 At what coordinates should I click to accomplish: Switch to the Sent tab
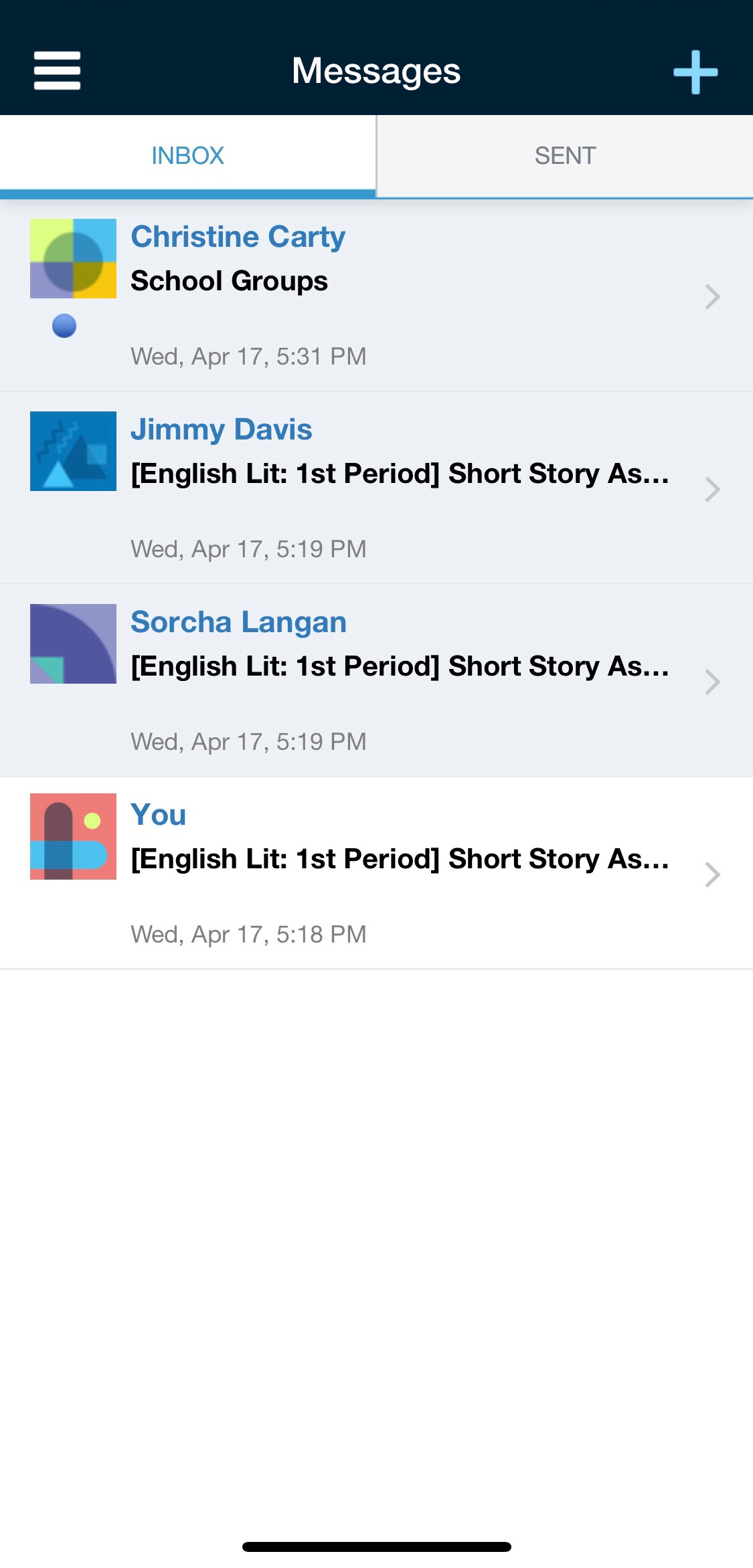(x=565, y=156)
